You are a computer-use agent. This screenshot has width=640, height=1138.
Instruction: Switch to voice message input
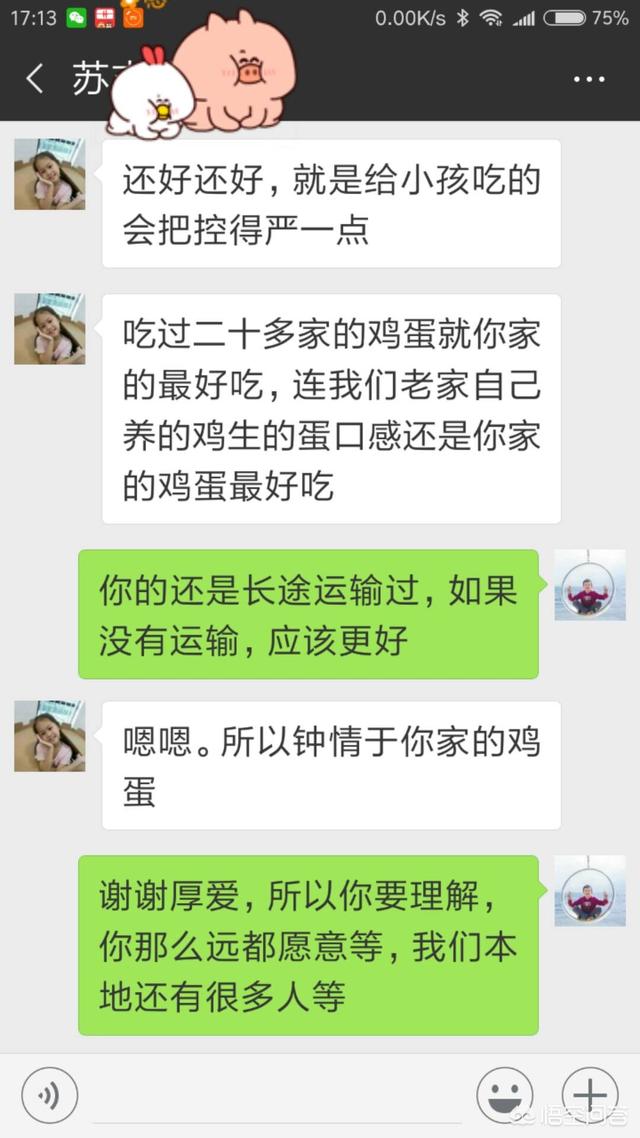pos(49,1096)
